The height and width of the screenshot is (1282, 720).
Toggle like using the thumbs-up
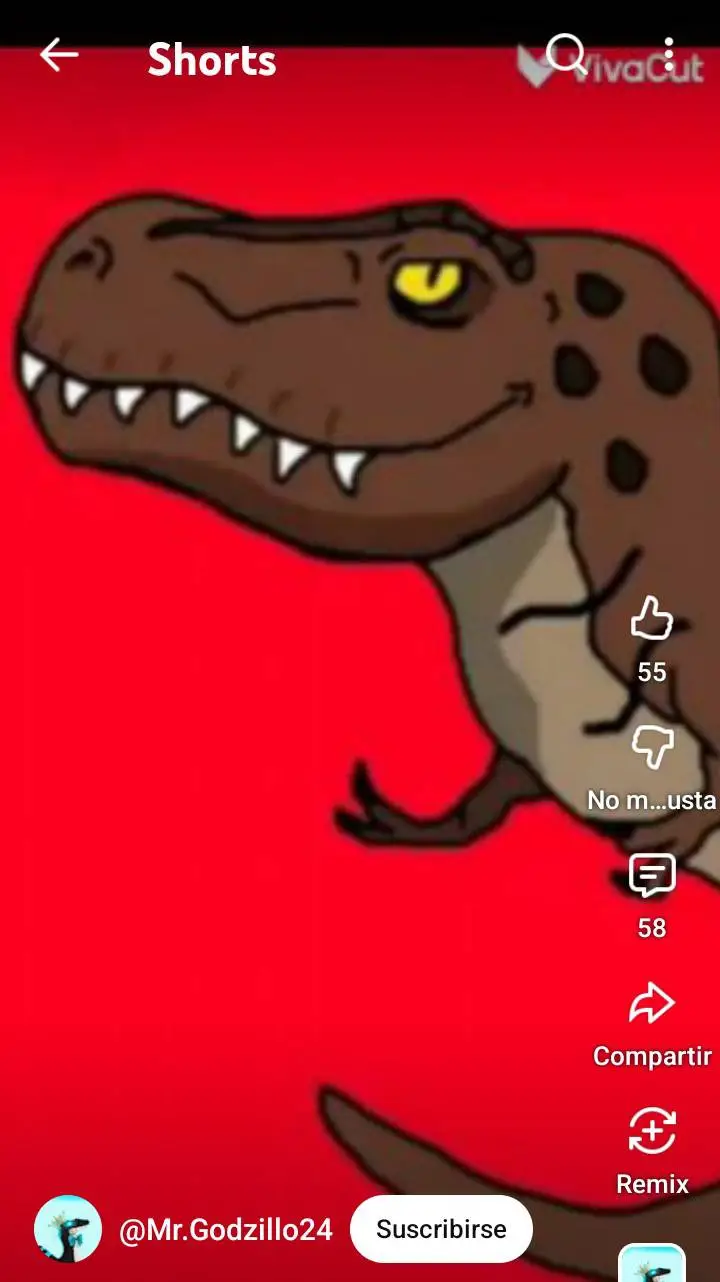[x=651, y=620]
